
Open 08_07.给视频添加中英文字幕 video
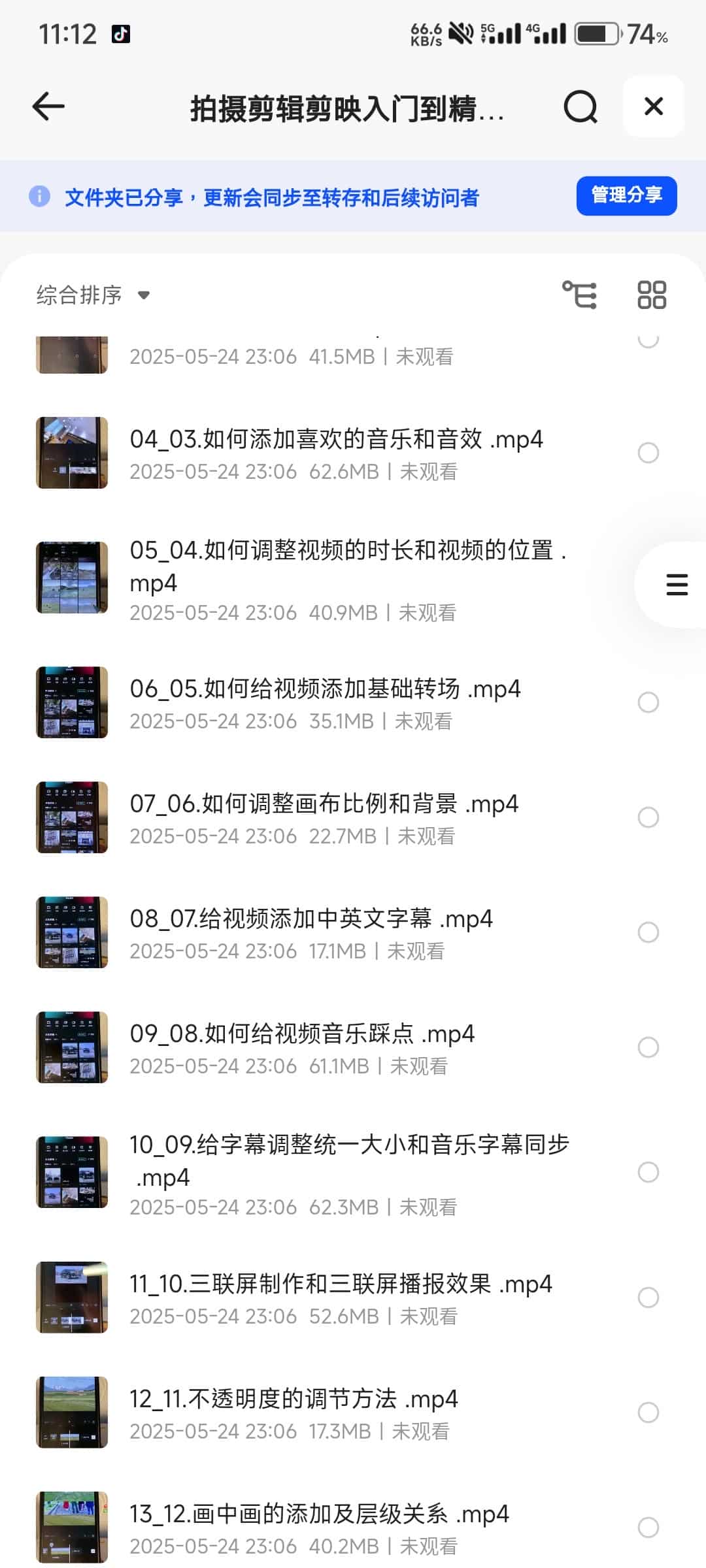coord(311,919)
